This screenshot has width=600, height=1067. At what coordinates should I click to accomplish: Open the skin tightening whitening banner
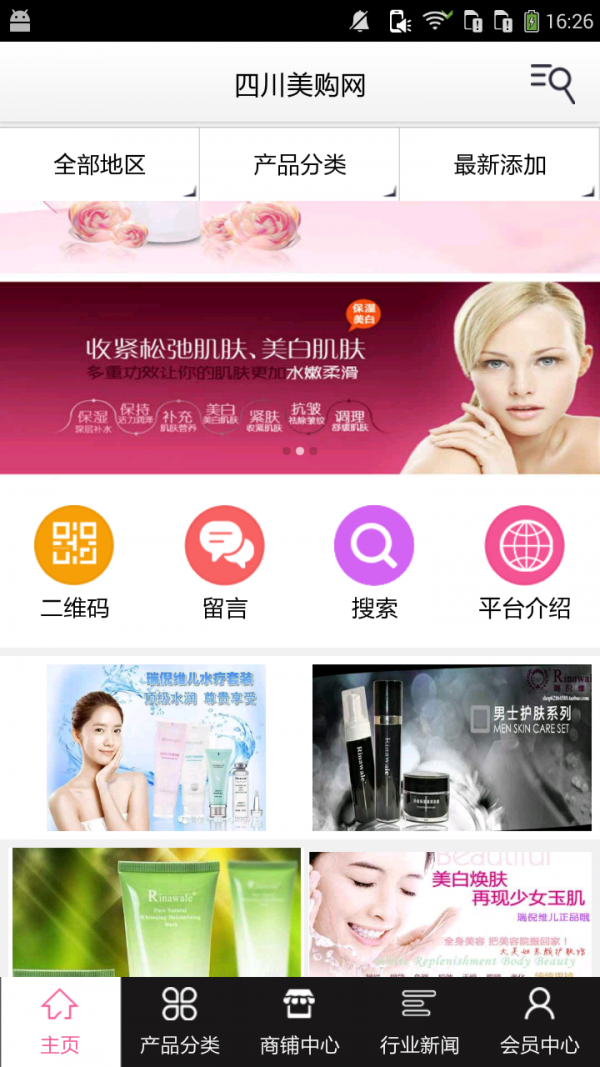point(299,378)
